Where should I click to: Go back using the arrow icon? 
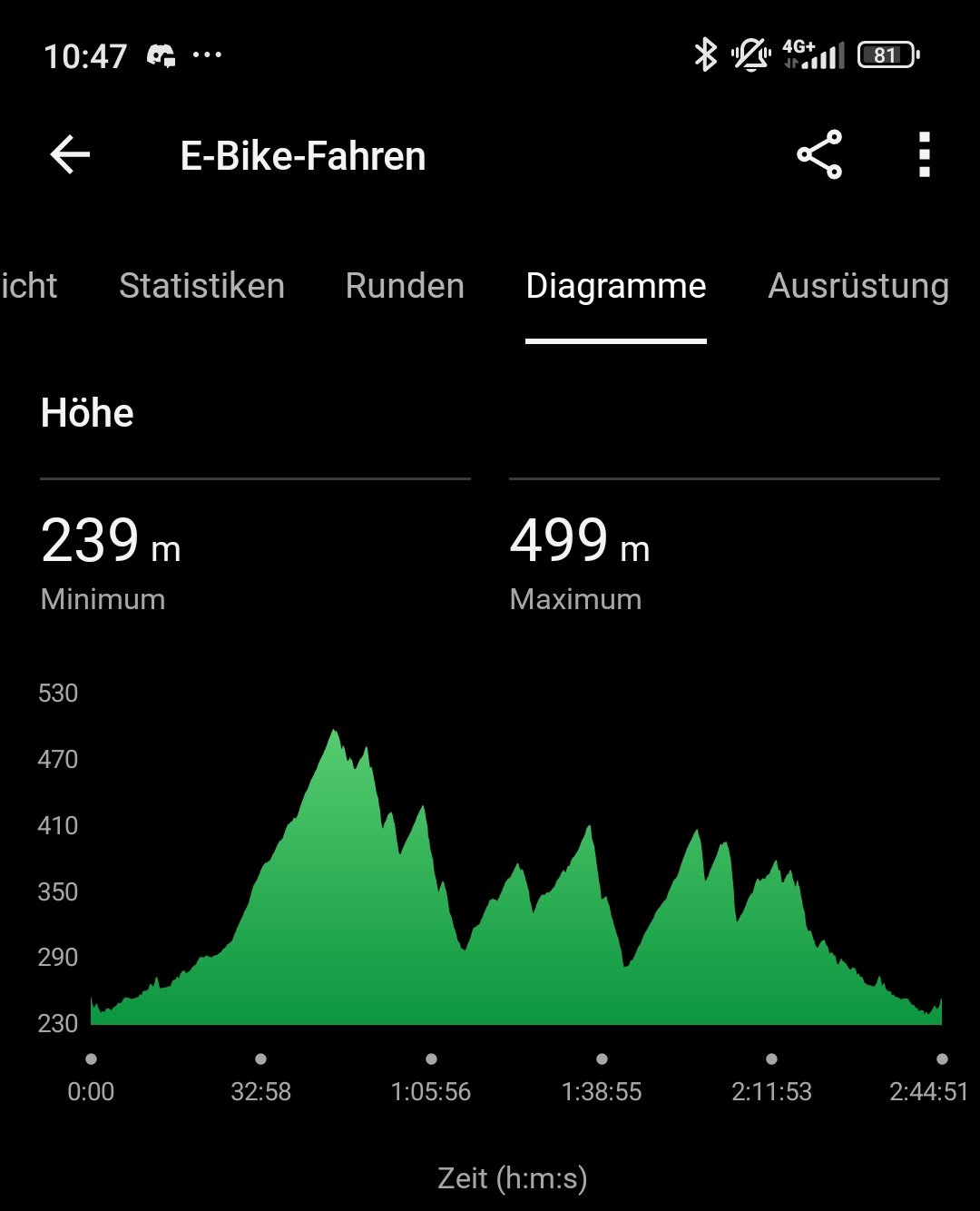pyautogui.click(x=70, y=155)
